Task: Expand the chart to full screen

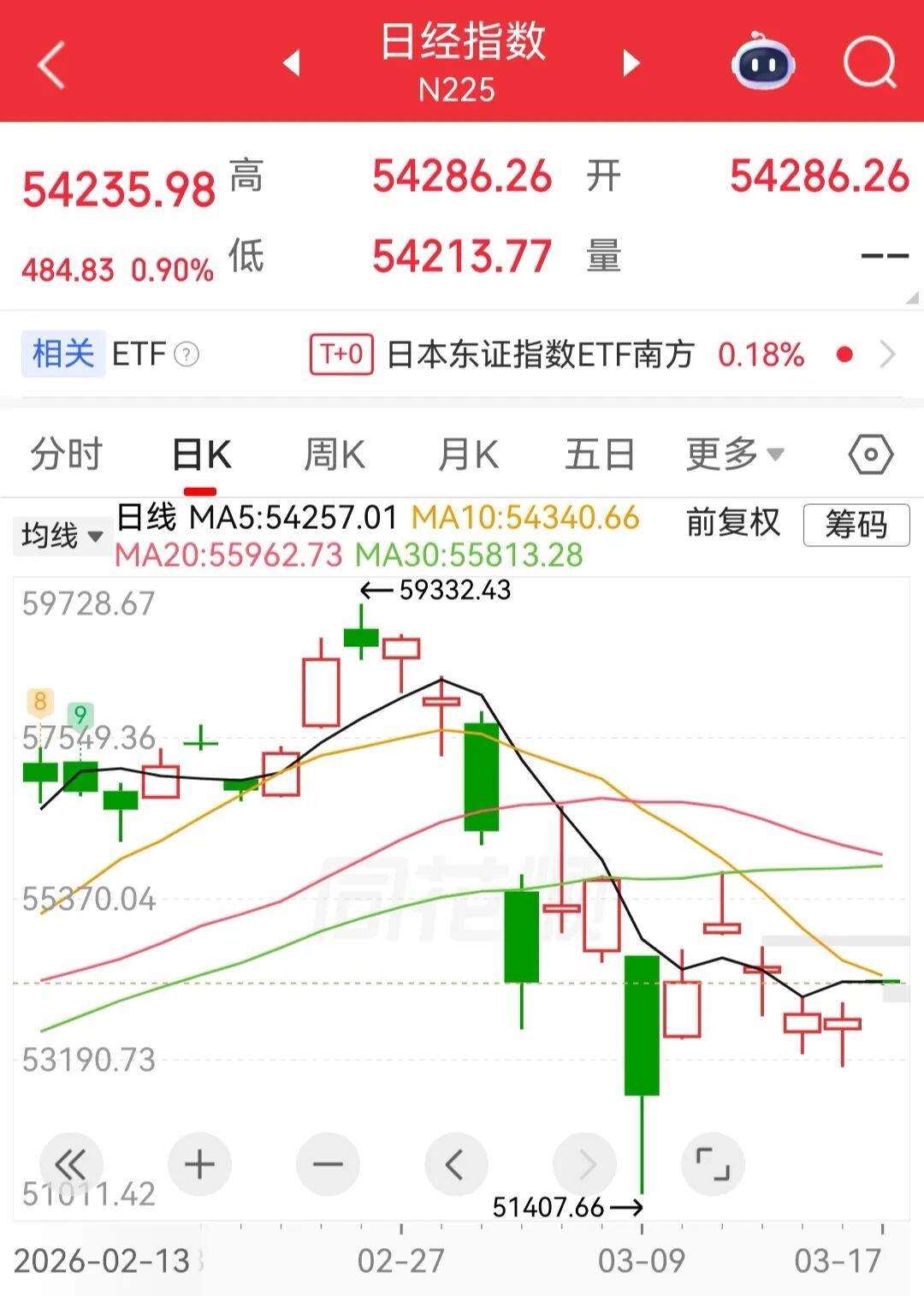Action: pos(713,1164)
